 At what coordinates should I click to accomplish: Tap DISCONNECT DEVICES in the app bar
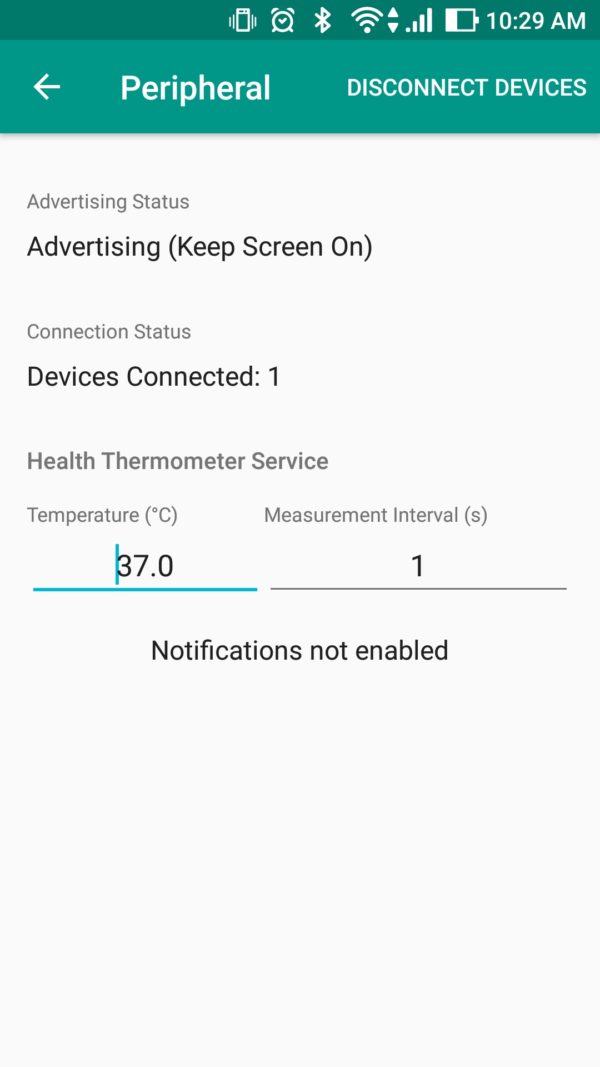coord(467,88)
